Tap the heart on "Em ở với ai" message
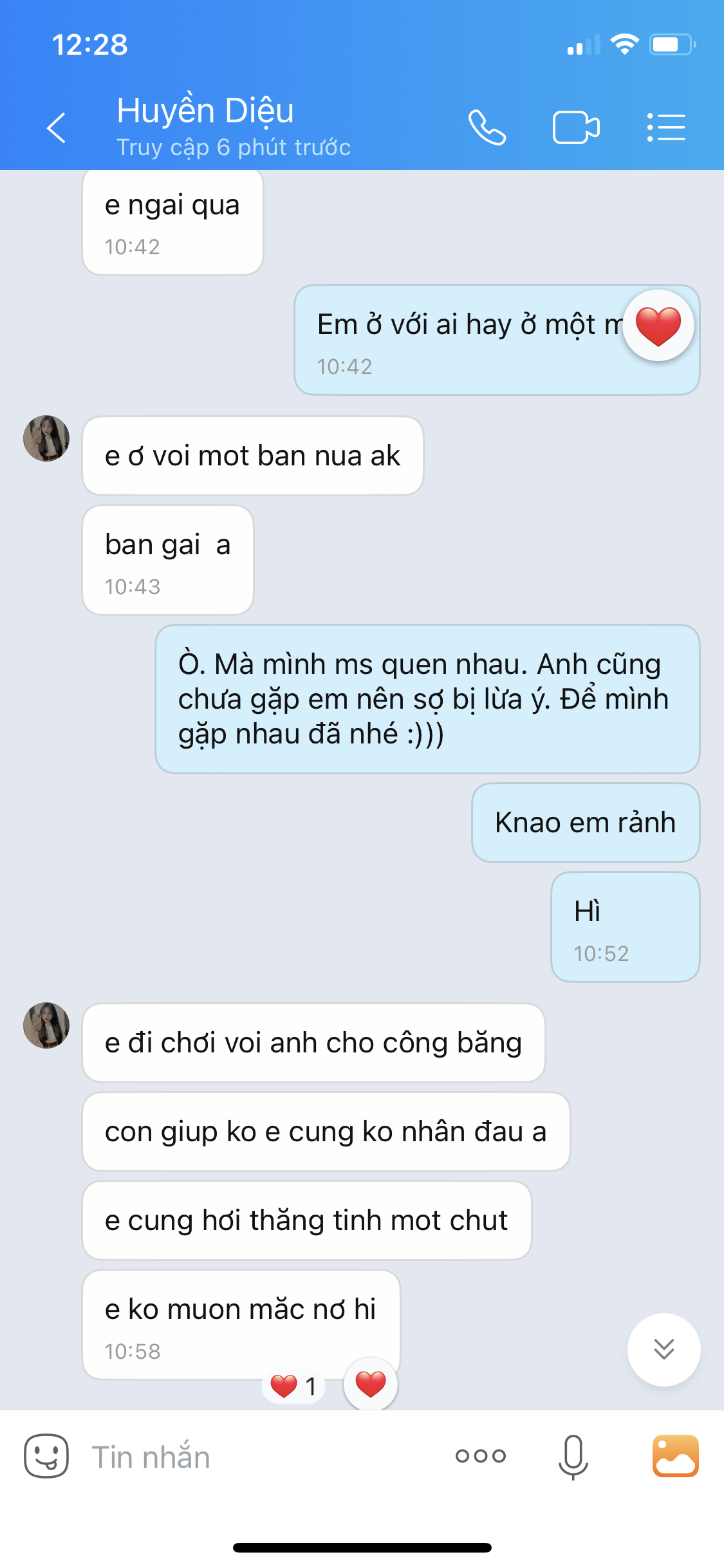 pos(658,326)
